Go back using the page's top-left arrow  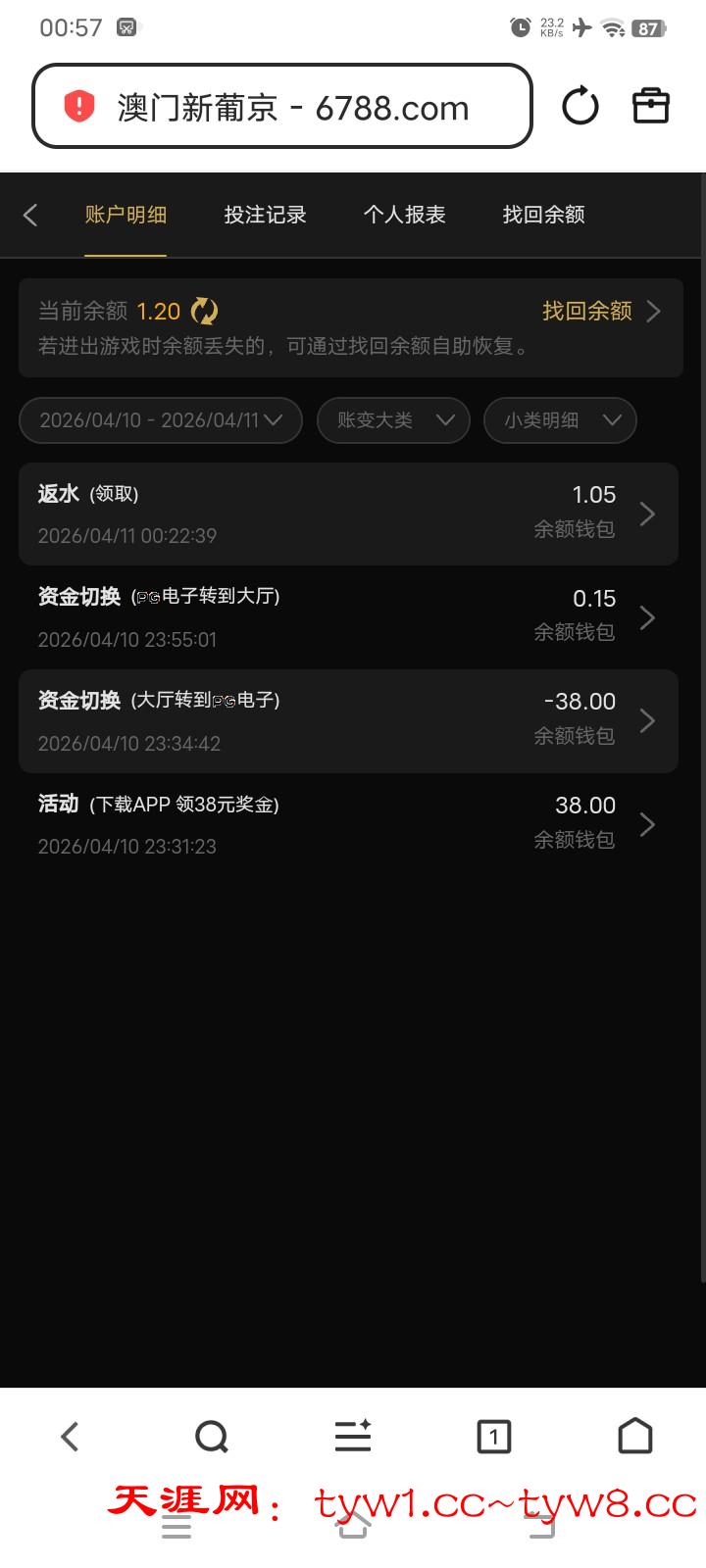pyautogui.click(x=30, y=215)
